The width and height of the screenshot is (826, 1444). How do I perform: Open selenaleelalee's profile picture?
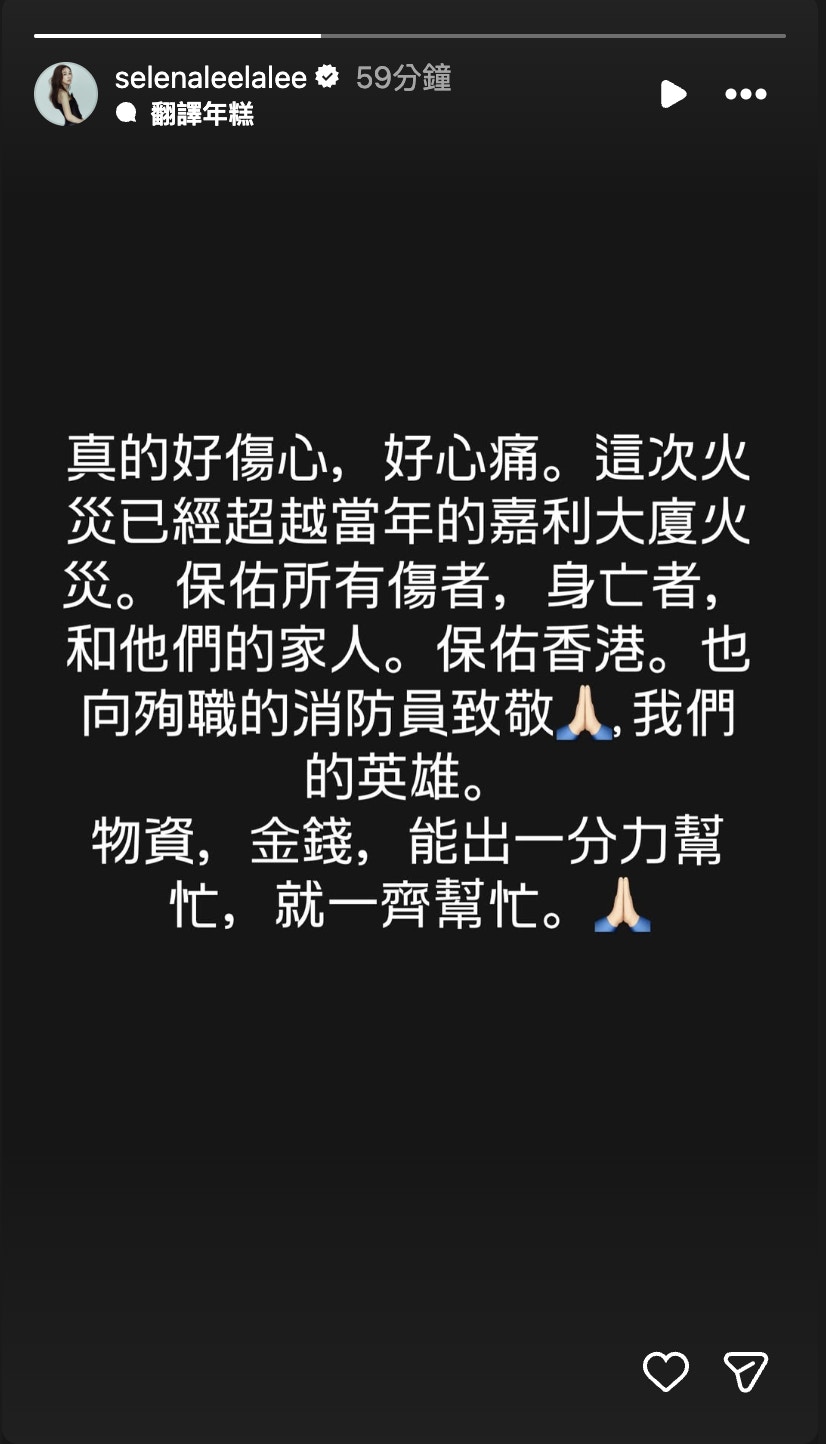[66, 94]
